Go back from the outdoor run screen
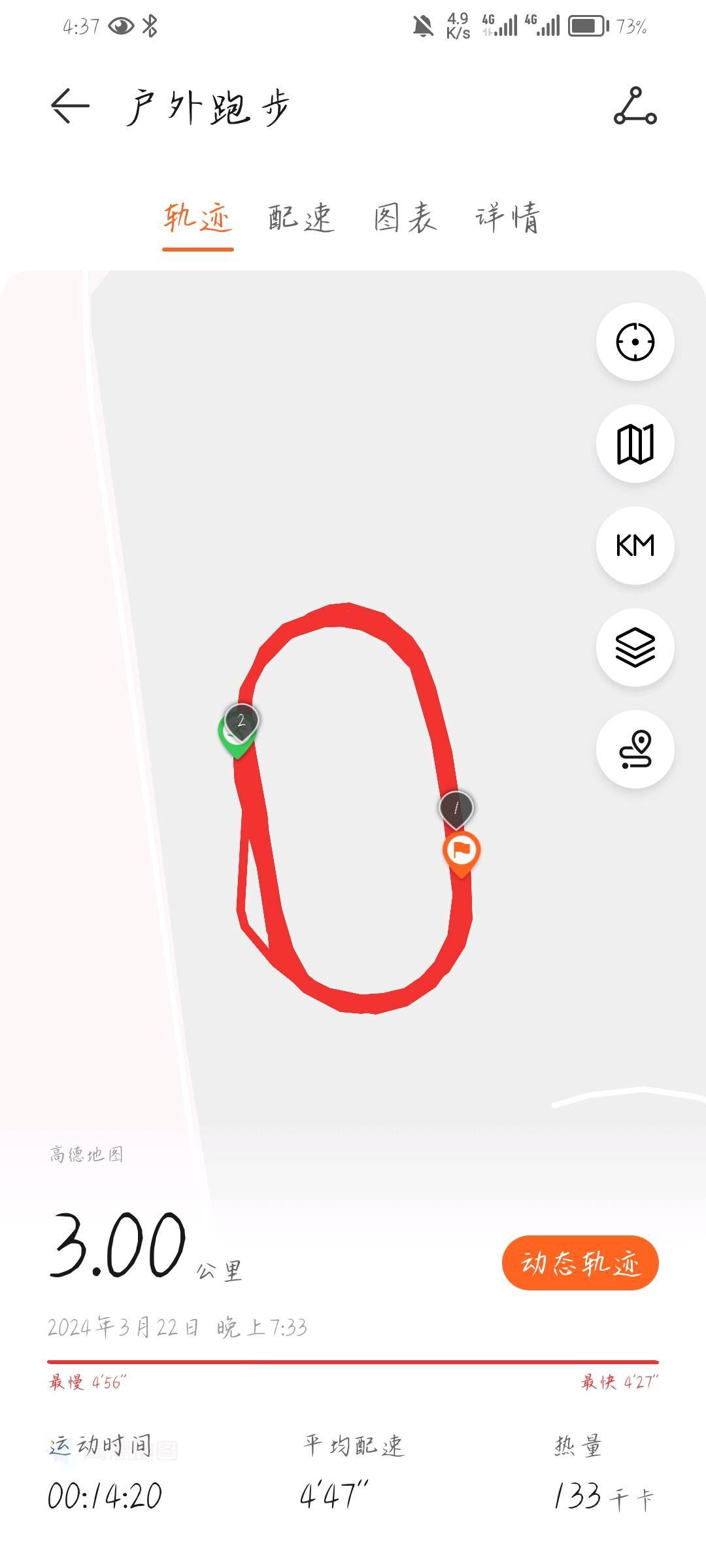Screen dimensions: 706x1568 [70, 106]
